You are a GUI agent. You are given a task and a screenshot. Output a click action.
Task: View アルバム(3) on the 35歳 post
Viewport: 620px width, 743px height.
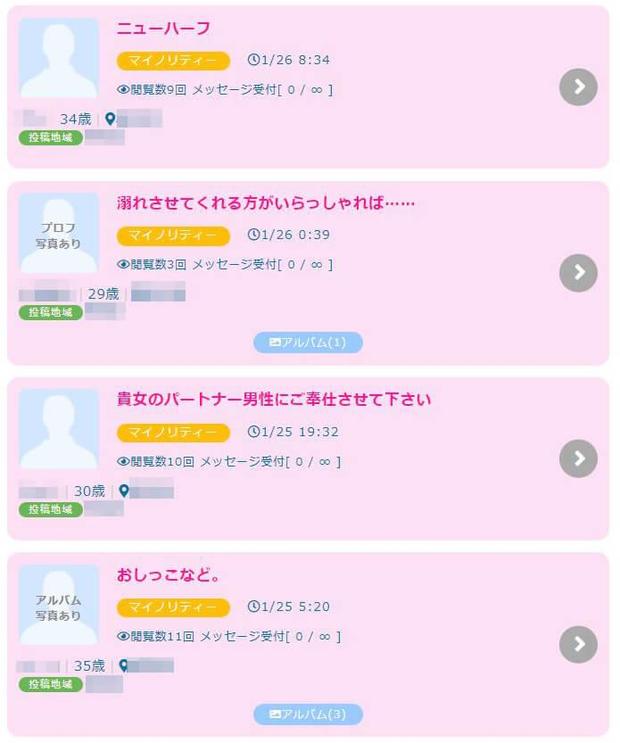click(308, 714)
